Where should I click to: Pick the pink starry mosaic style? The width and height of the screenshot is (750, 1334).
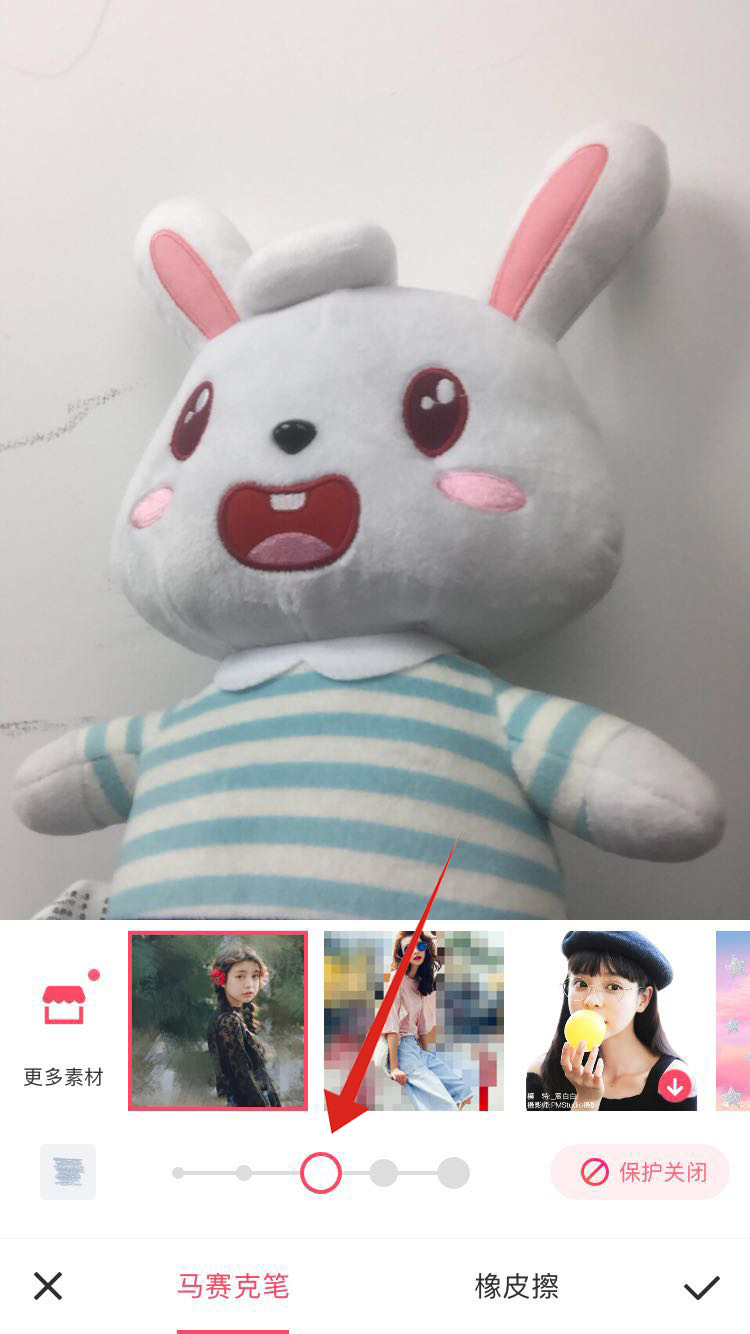733,1021
